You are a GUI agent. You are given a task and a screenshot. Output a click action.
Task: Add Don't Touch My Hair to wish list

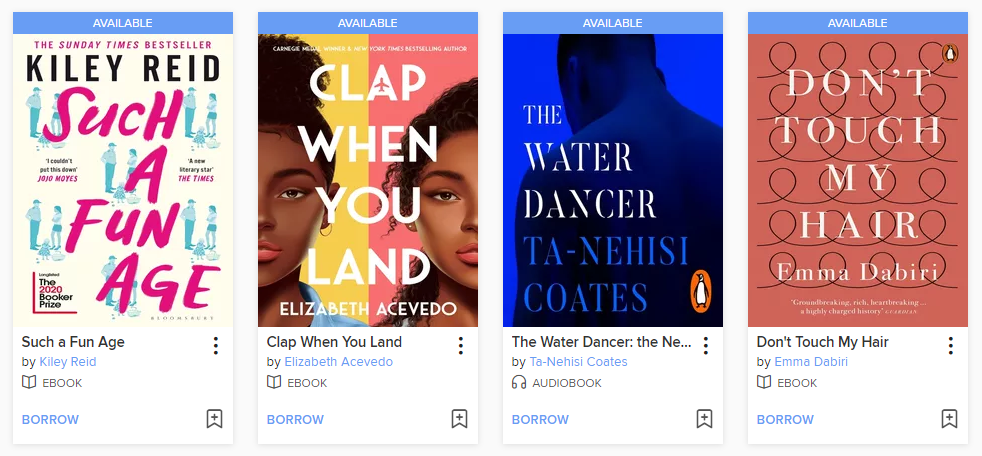[x=949, y=419]
